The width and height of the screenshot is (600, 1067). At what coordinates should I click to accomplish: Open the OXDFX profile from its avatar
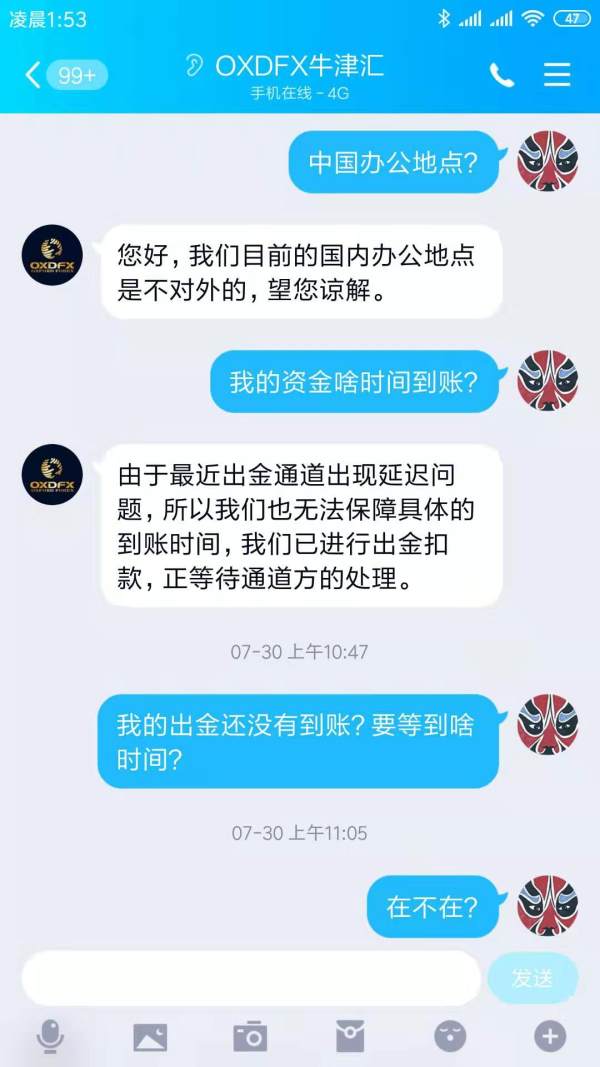click(x=52, y=255)
